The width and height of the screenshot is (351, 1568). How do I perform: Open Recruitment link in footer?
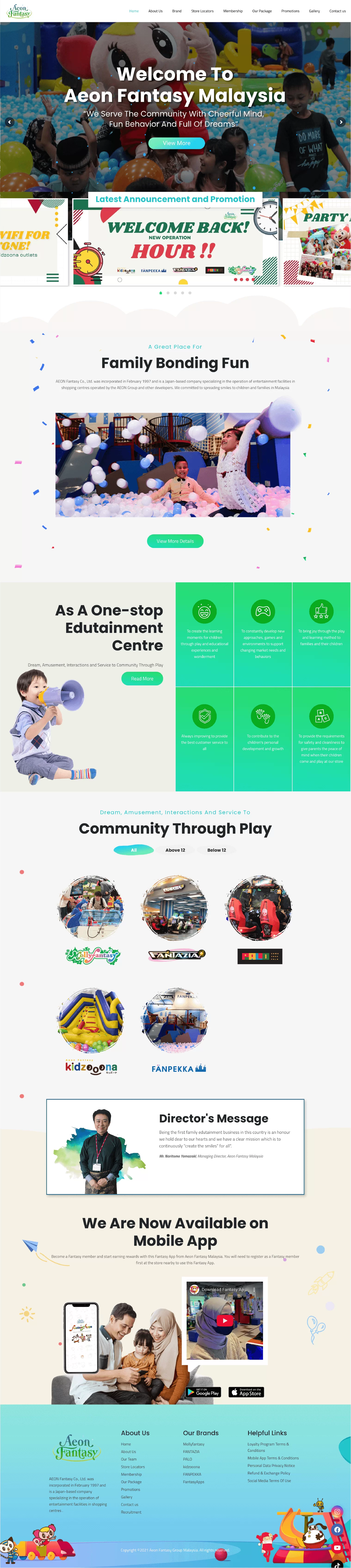(131, 1512)
